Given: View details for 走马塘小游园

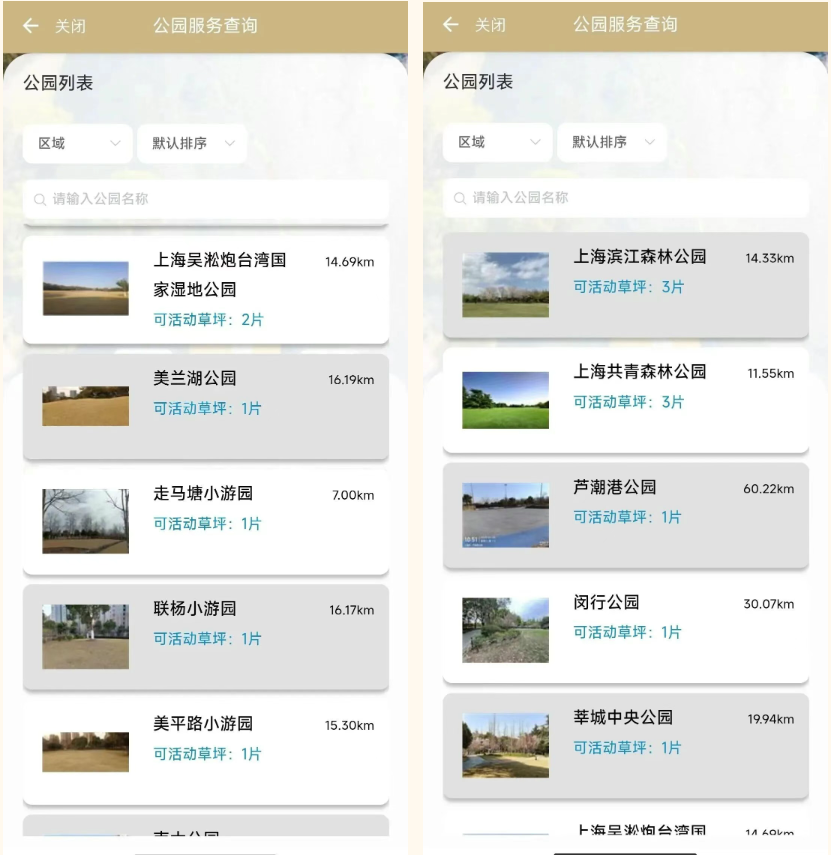Looking at the screenshot, I should click(x=205, y=521).
